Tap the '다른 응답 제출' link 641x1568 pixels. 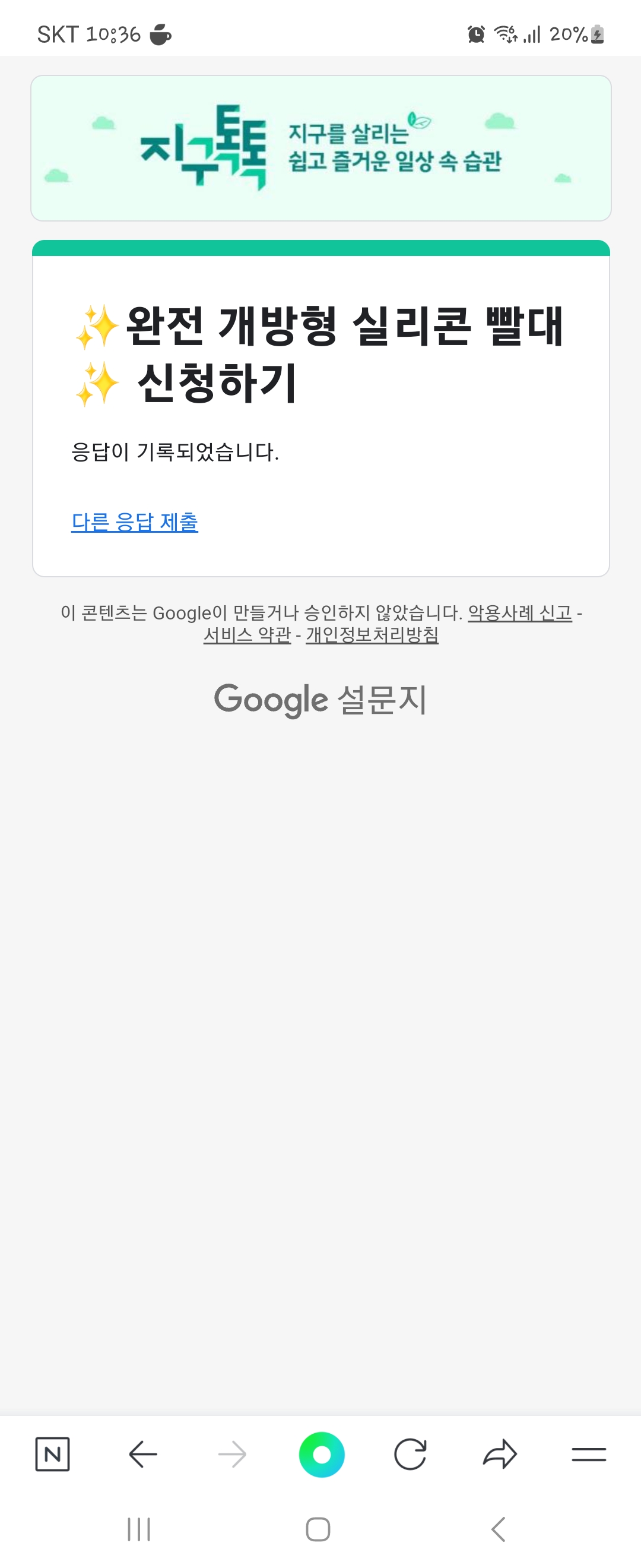134,521
